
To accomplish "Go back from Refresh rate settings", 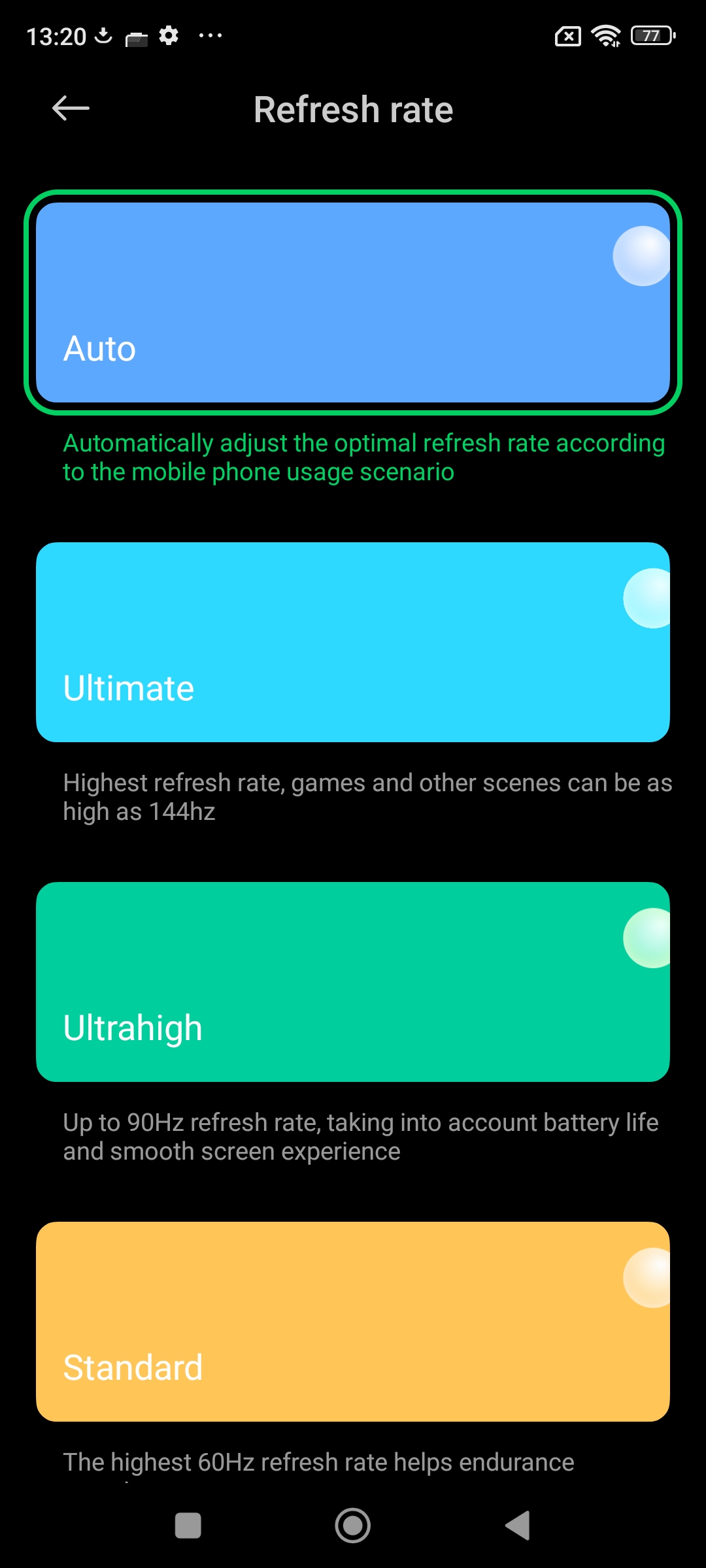I will click(71, 108).
